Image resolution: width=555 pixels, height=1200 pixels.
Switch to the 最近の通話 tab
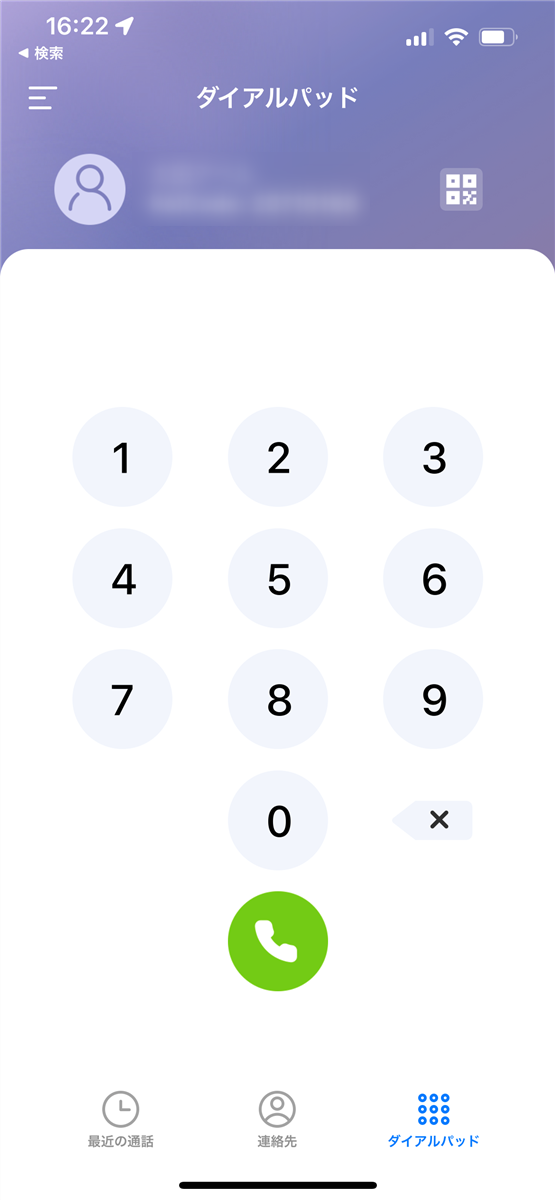coord(121,1119)
